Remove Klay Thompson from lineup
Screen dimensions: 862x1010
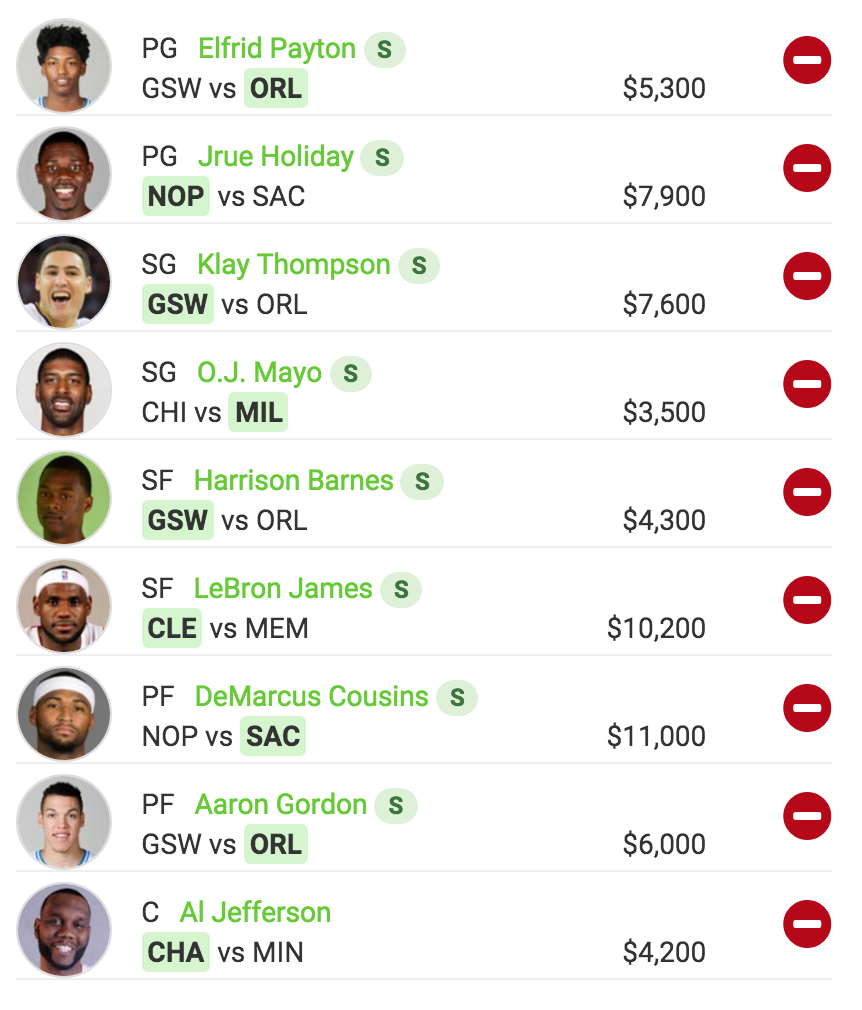(807, 276)
